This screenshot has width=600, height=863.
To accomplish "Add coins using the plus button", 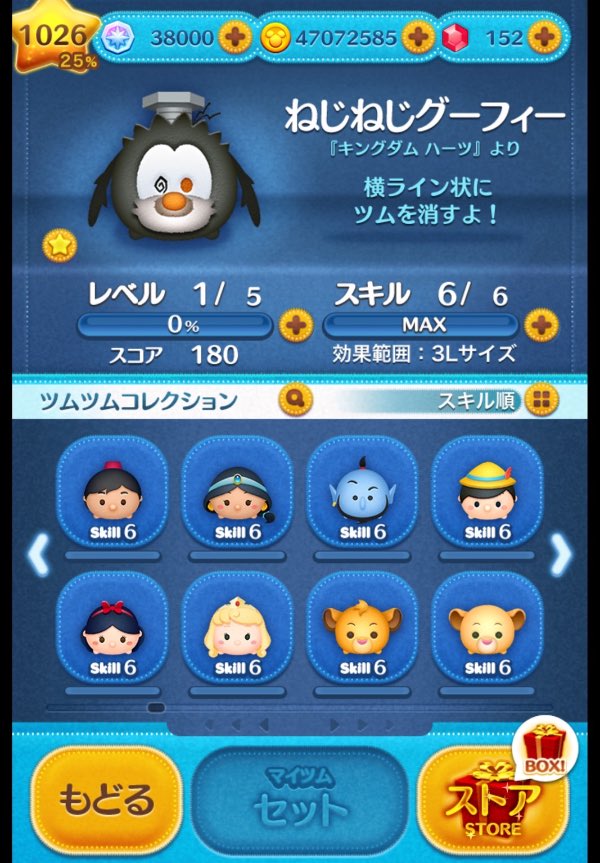I will 418,38.
